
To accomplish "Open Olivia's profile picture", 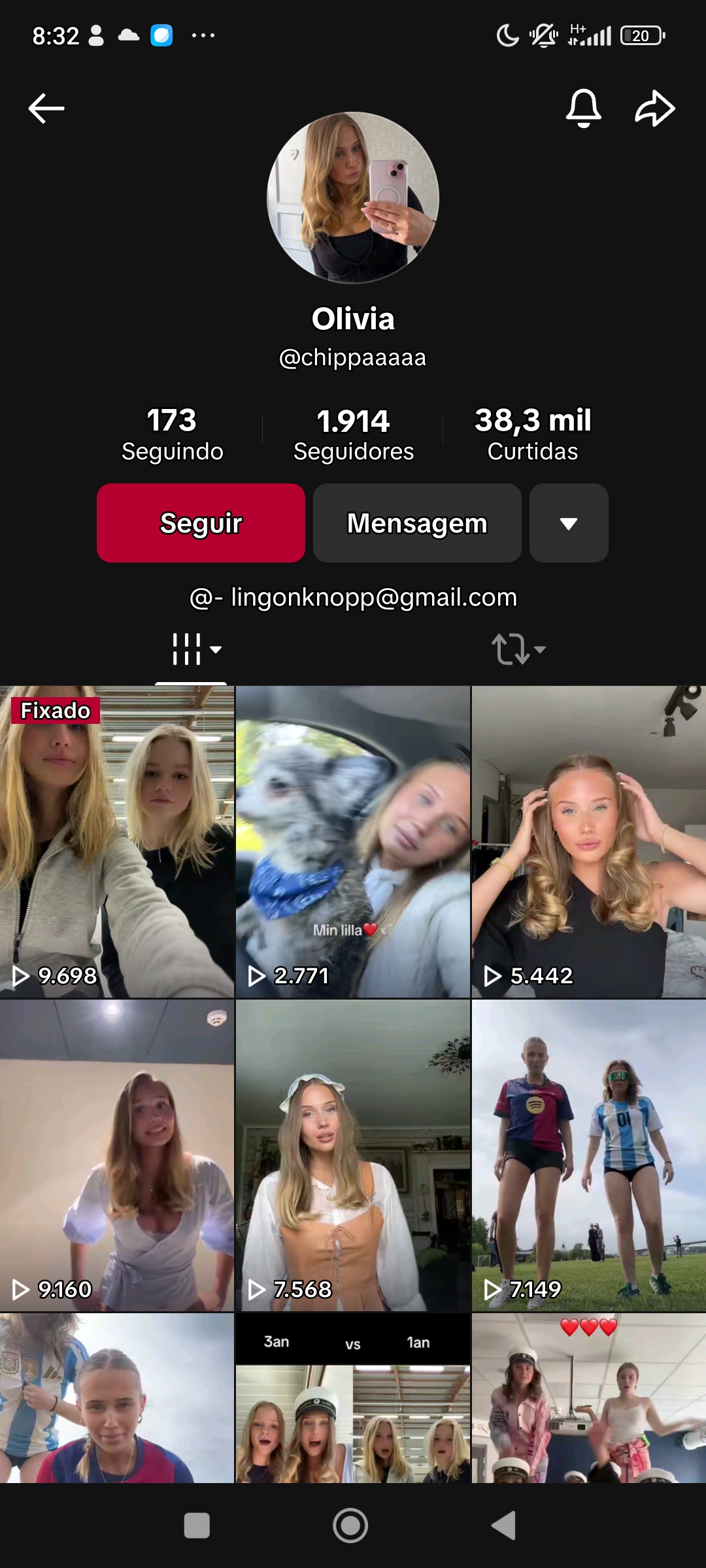I will pos(353,198).
